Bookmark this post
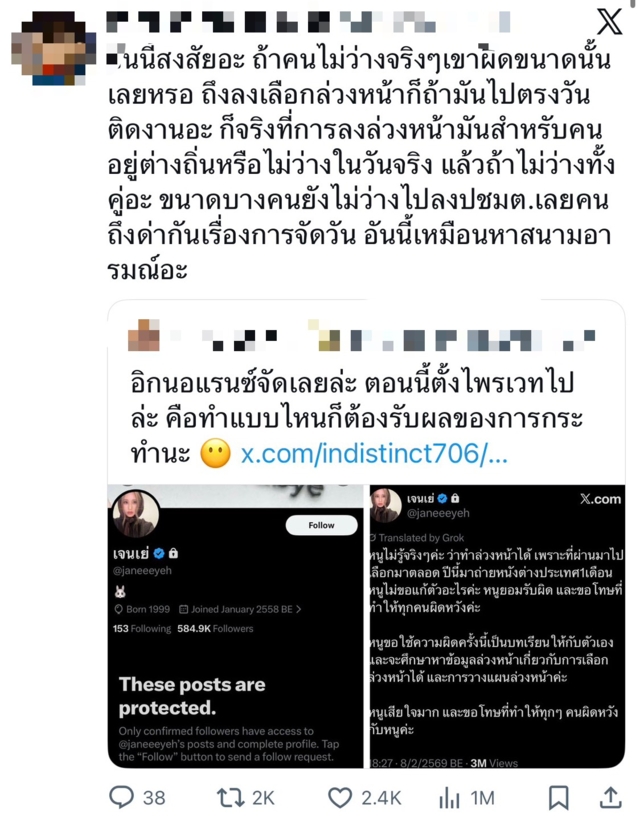640x830 pixels. tap(559, 797)
